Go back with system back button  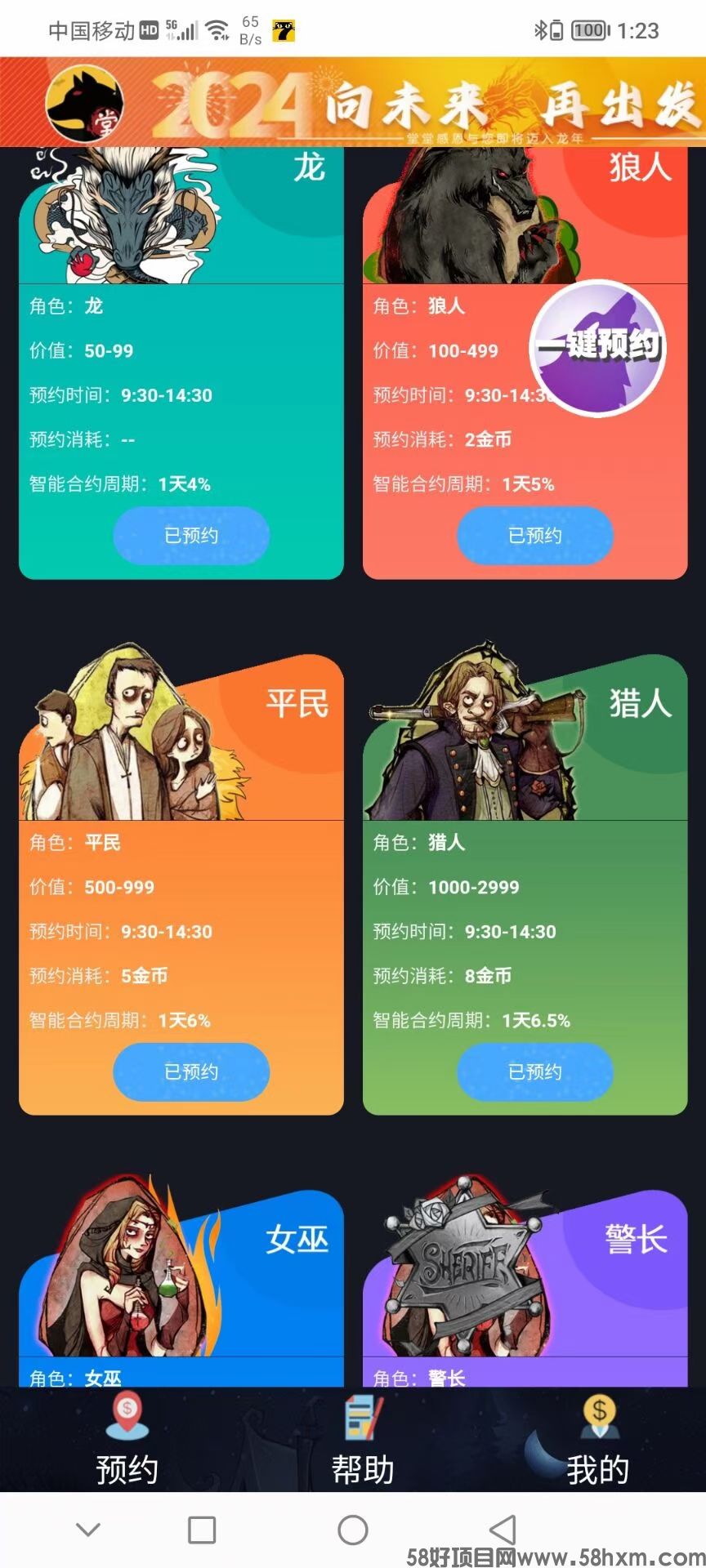tap(503, 1530)
